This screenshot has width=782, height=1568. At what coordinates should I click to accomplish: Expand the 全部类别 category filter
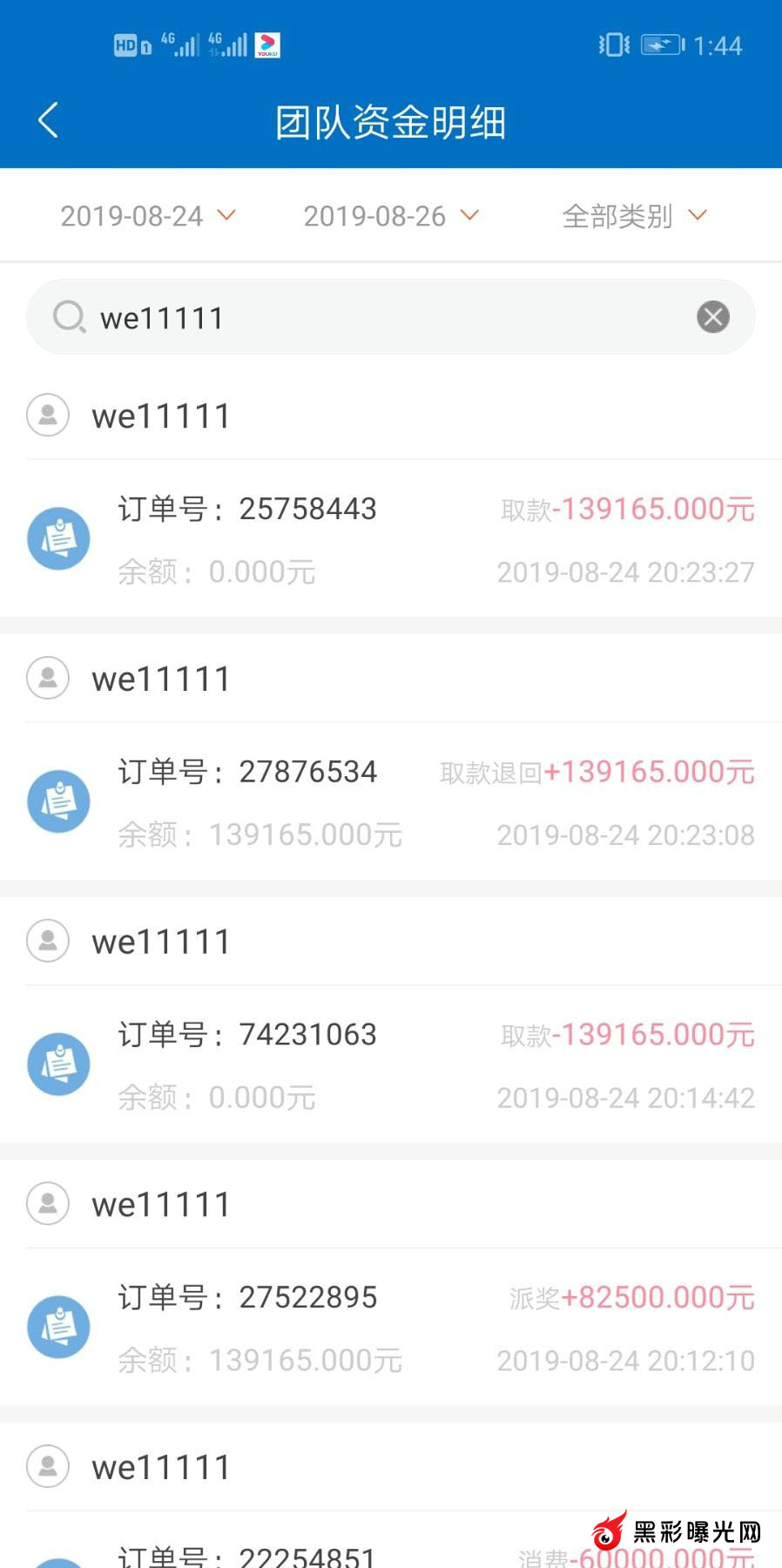pos(633,216)
